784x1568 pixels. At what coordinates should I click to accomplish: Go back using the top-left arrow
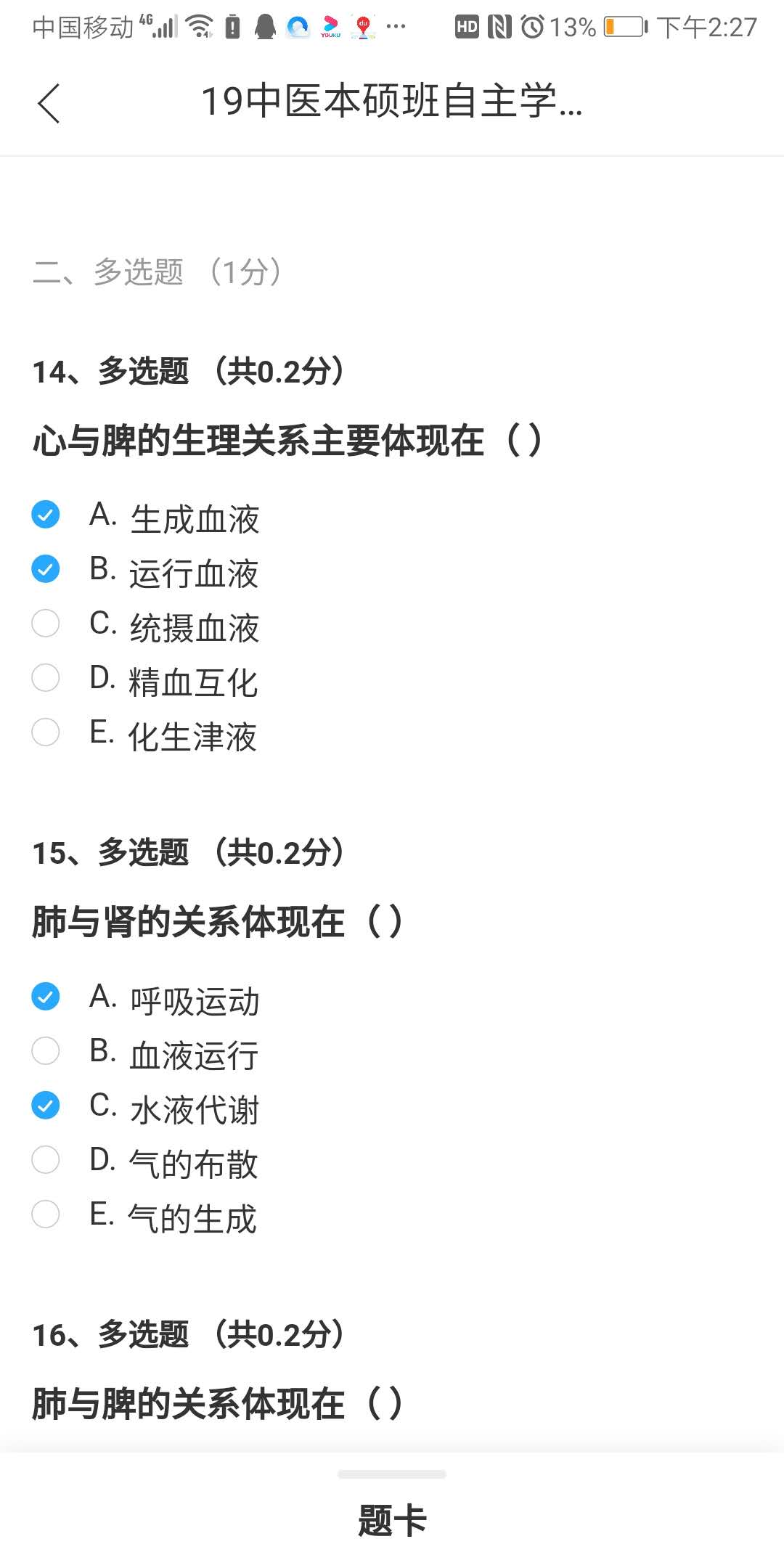click(x=49, y=103)
